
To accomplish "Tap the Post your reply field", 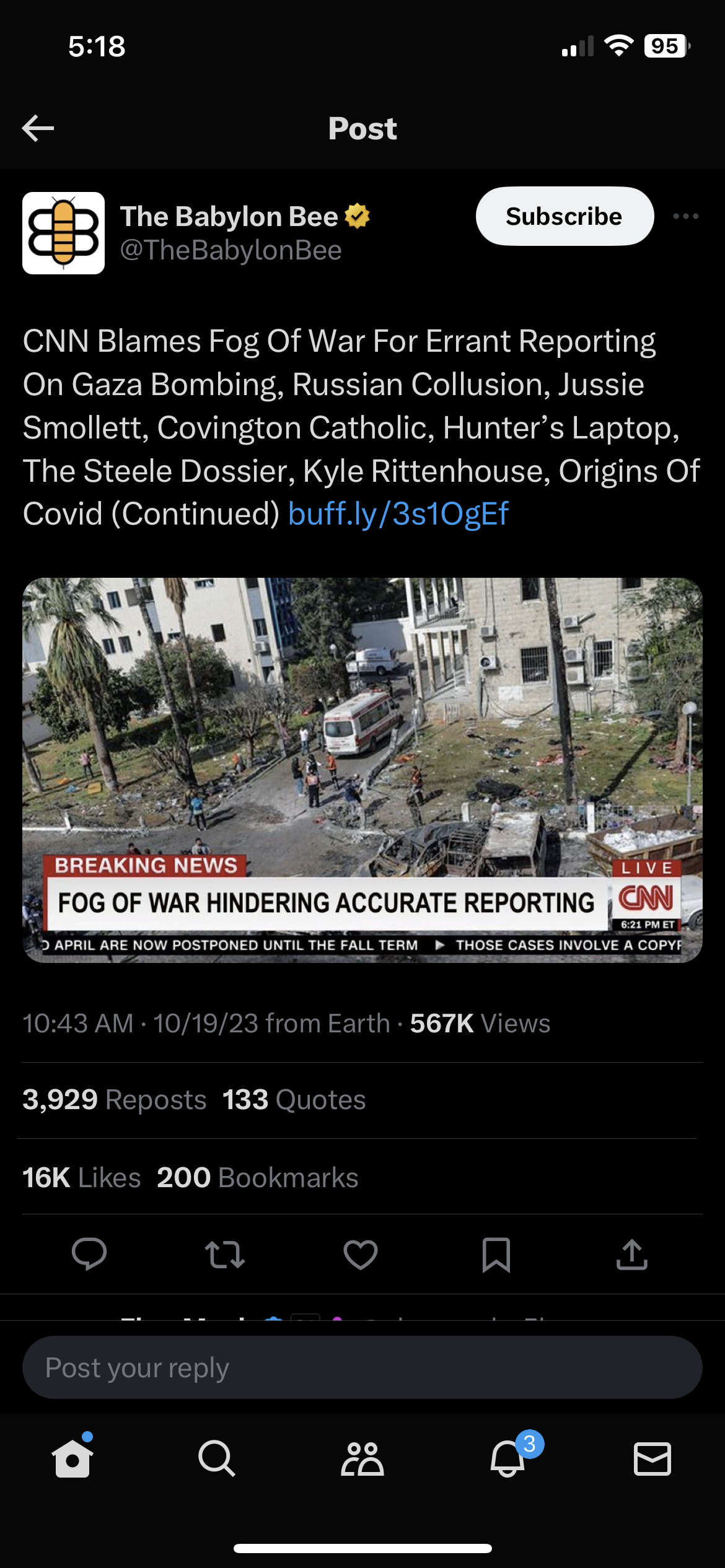I will [x=362, y=1367].
